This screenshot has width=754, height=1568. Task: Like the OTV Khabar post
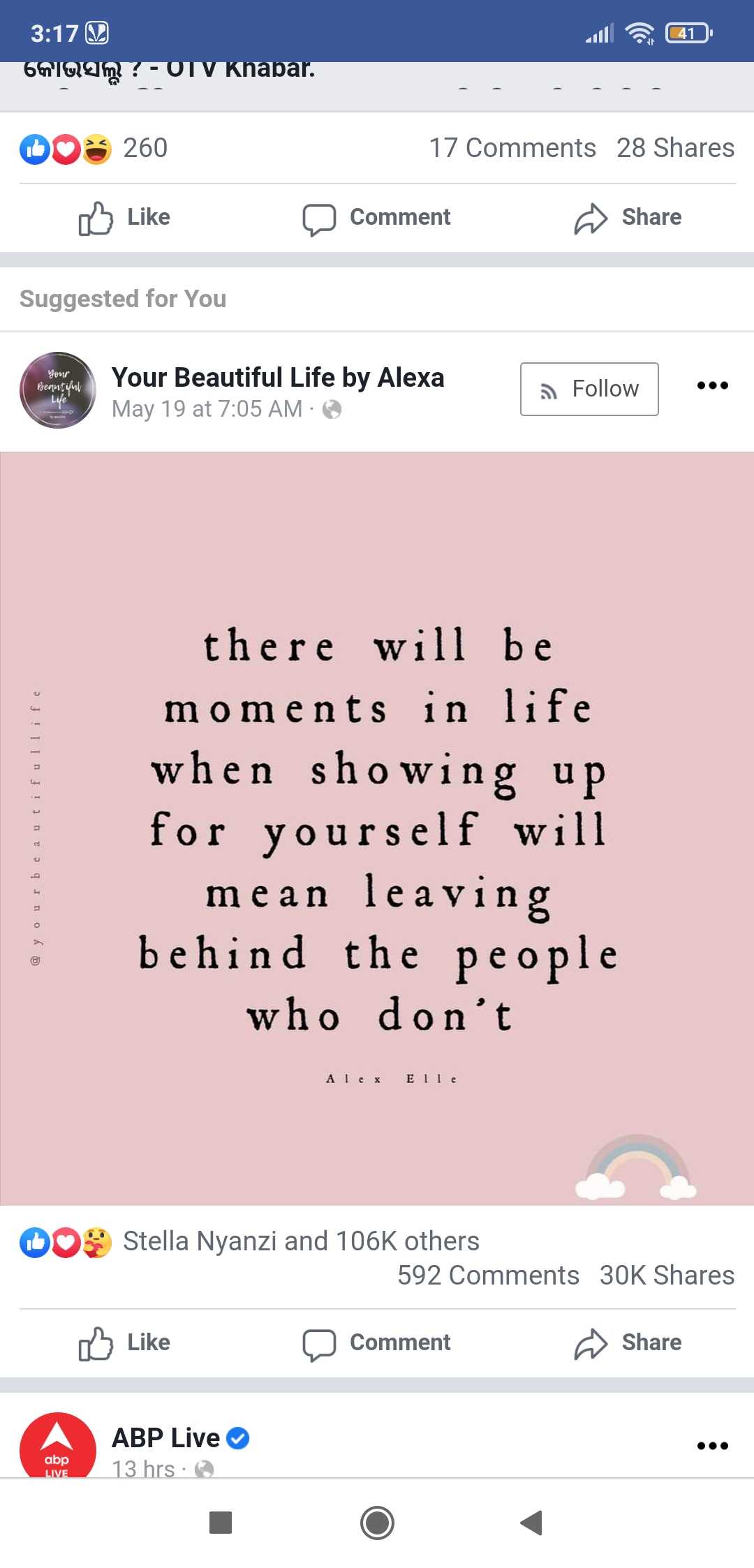coord(124,218)
